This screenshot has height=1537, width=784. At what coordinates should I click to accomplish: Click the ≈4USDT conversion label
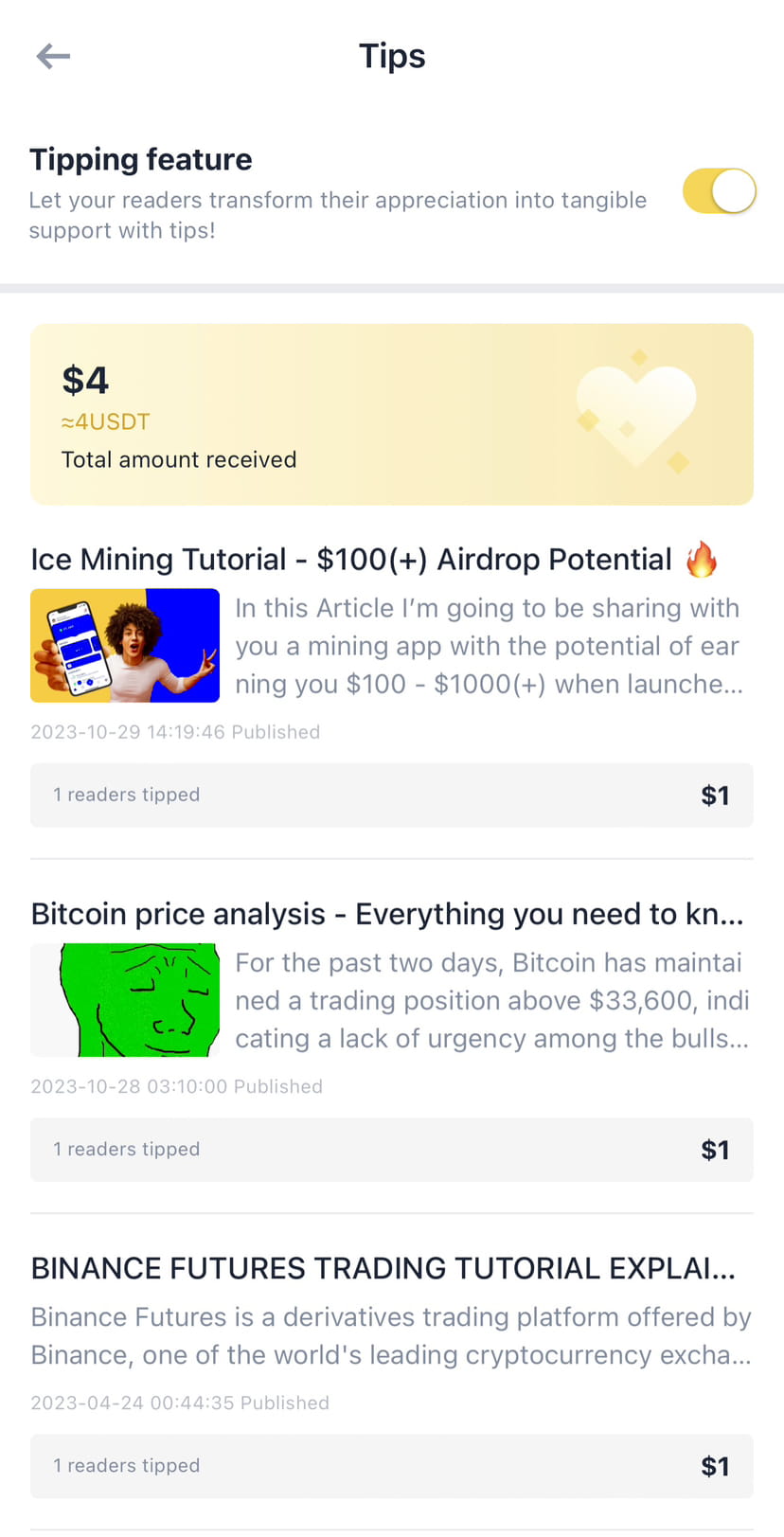coord(106,421)
